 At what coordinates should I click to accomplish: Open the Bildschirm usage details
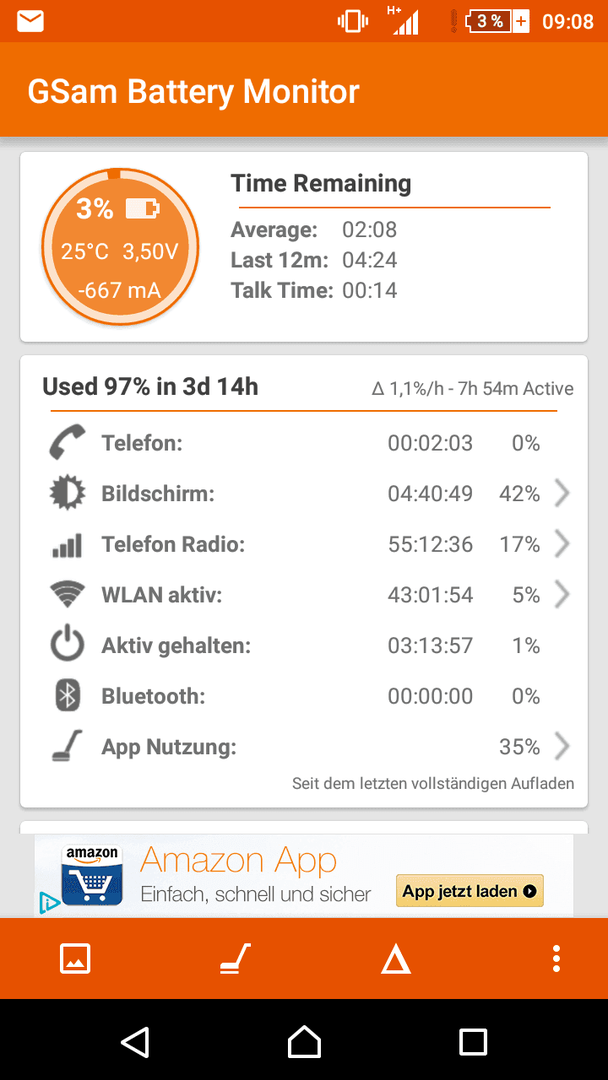tap(304, 494)
